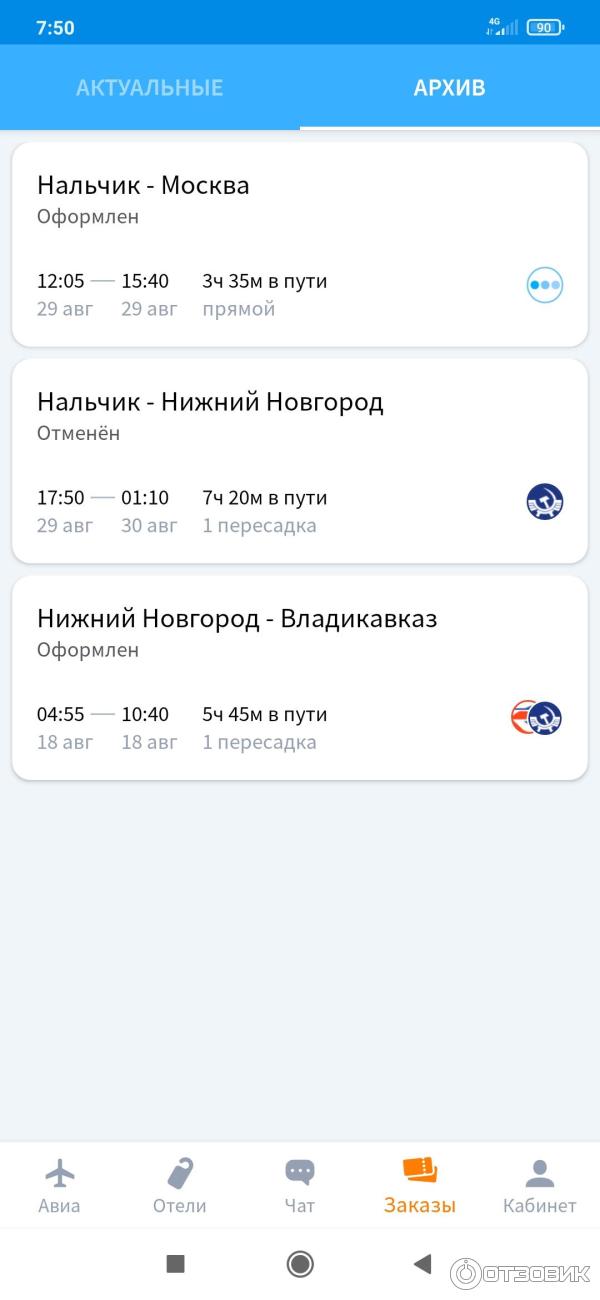The height and width of the screenshot is (1300, 600).
Task: Select the Архив tab
Action: point(449,88)
